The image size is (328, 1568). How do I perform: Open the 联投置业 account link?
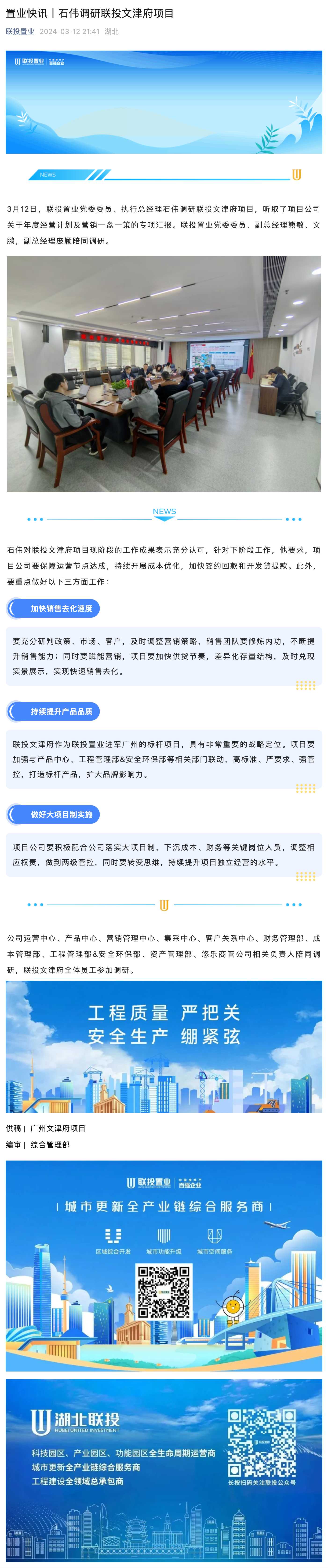pyautogui.click(x=20, y=32)
